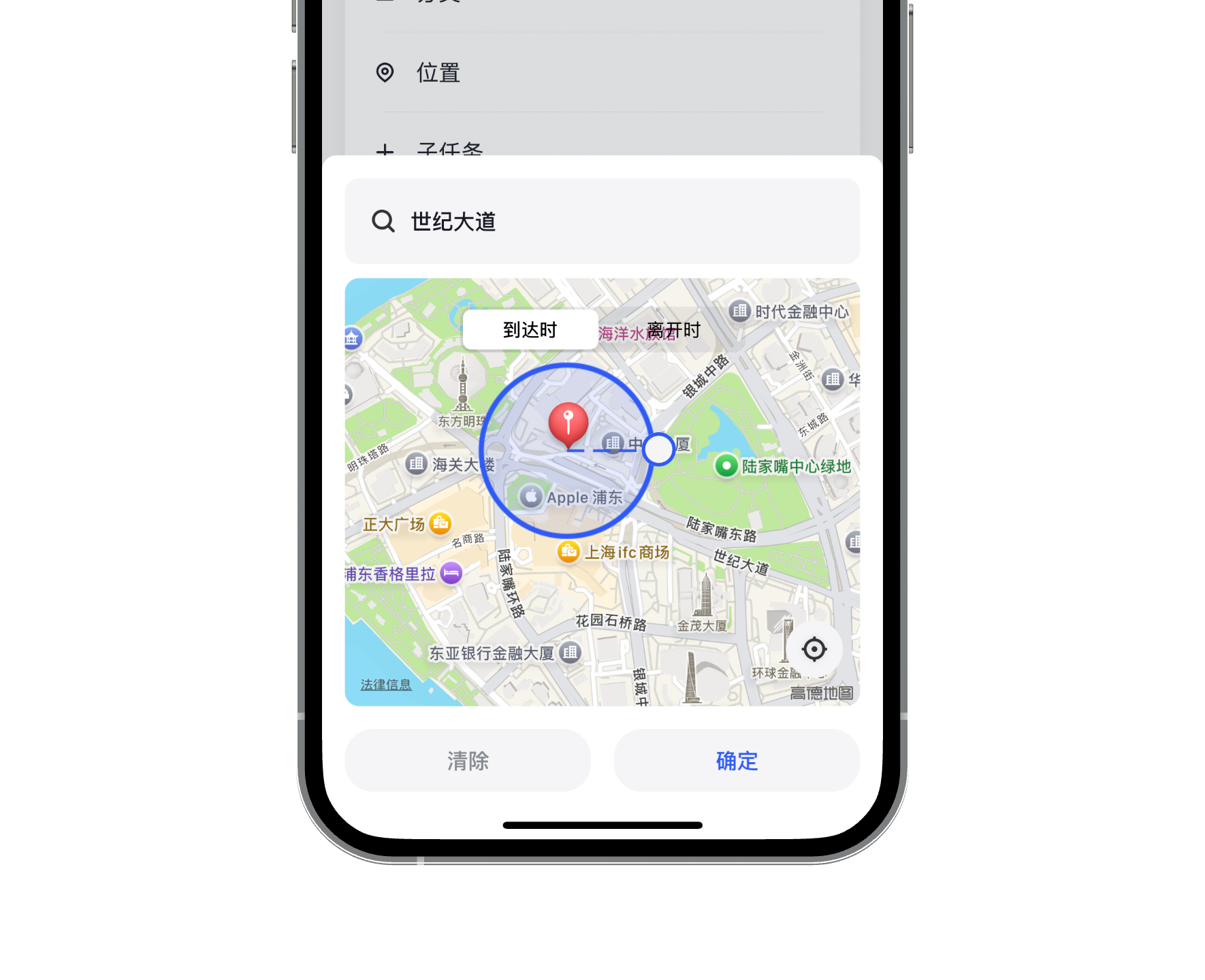Open the 法律信息 link
This screenshot has height=980, width=1205.
(x=386, y=685)
